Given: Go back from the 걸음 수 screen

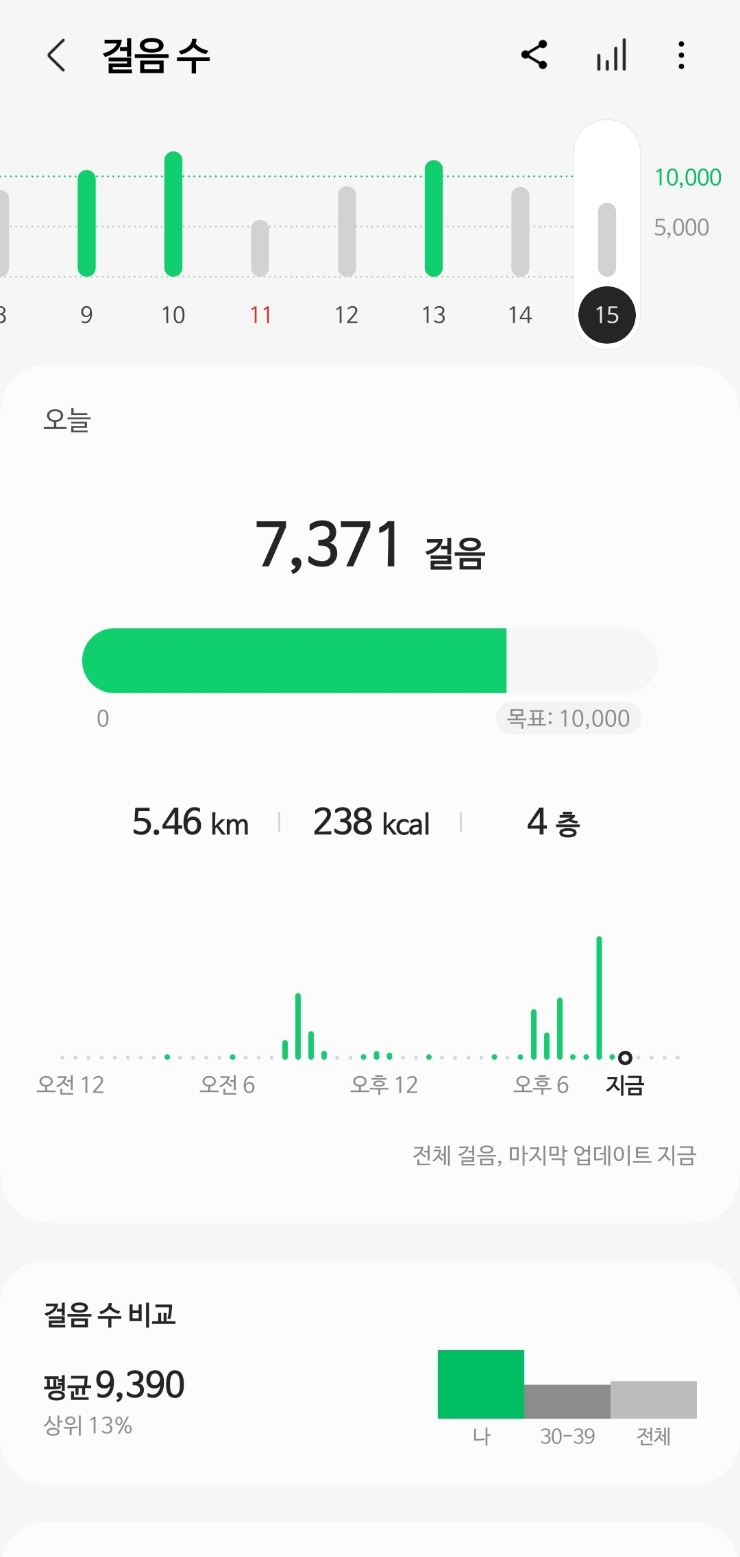Looking at the screenshot, I should click(x=56, y=56).
